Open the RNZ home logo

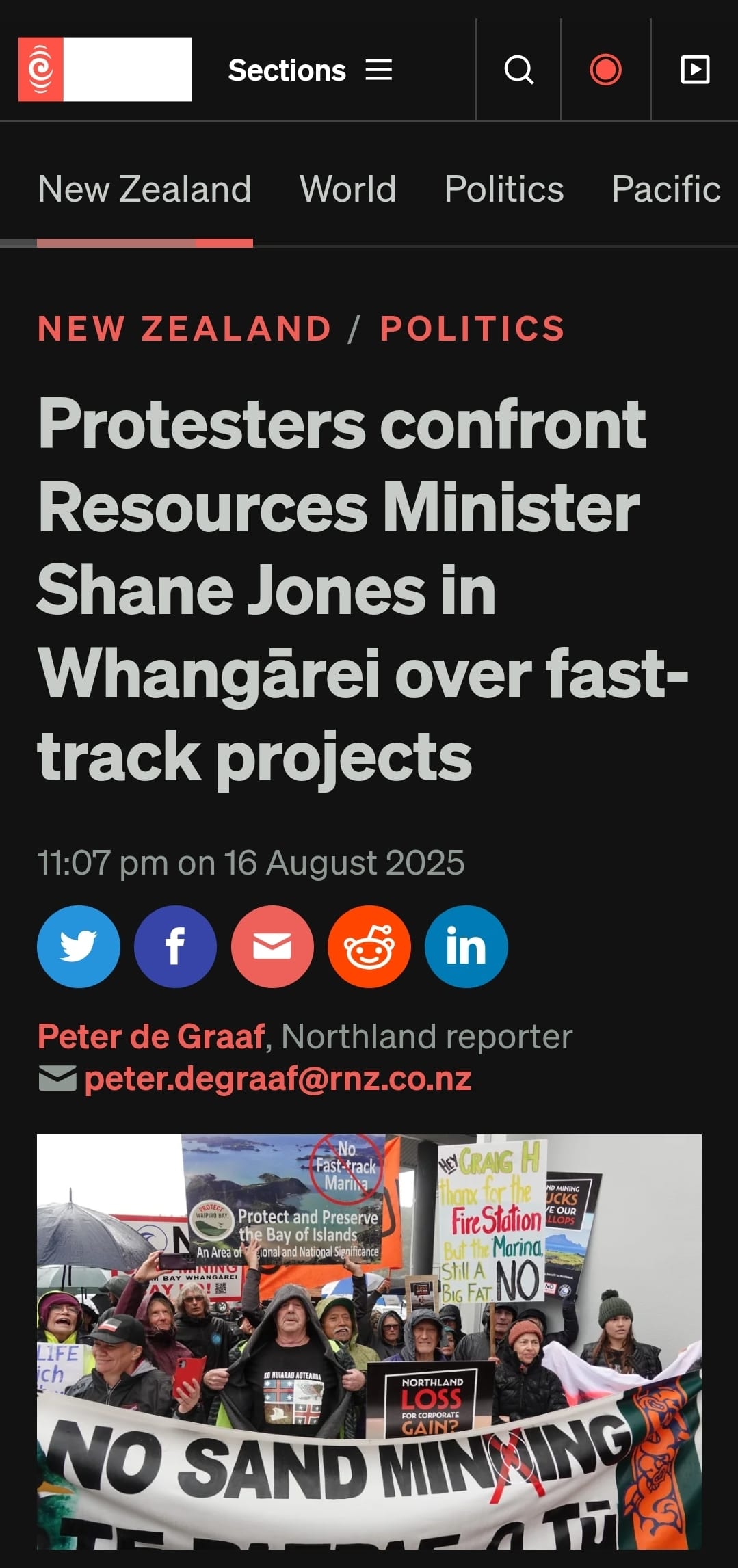click(104, 69)
